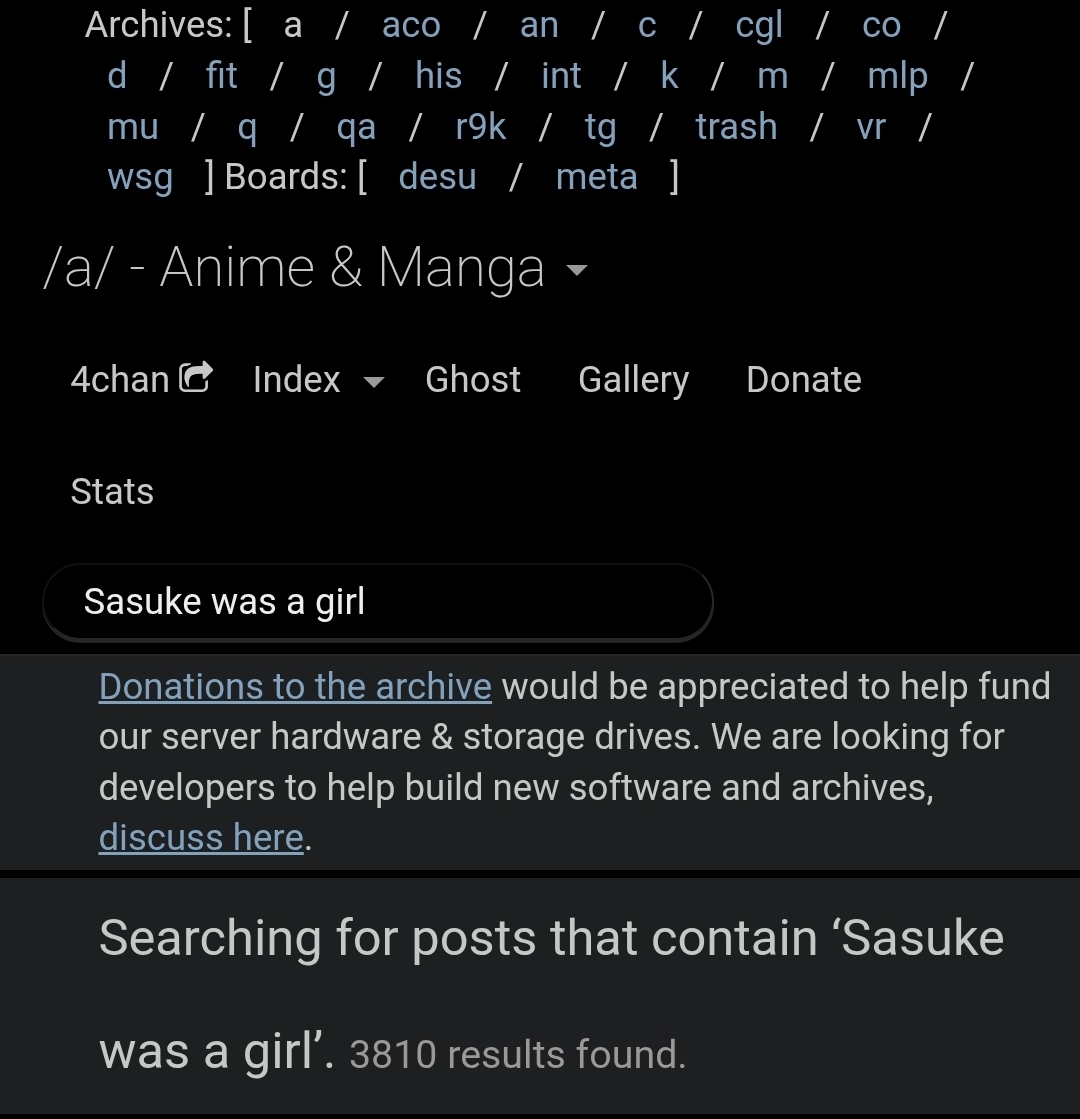Open the Gallery page
The height and width of the screenshot is (1119, 1080).
click(633, 380)
